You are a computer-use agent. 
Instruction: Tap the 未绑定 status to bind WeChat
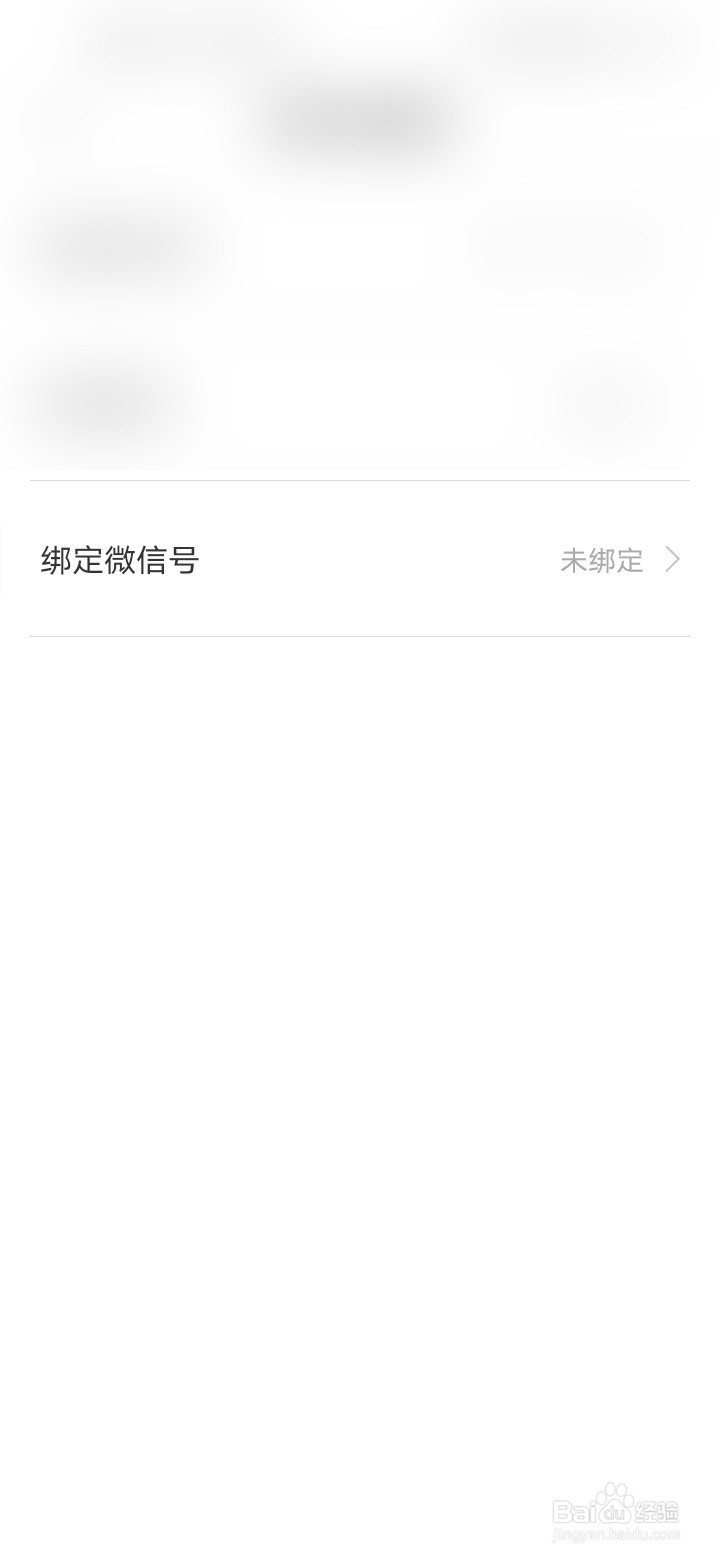[x=601, y=560]
